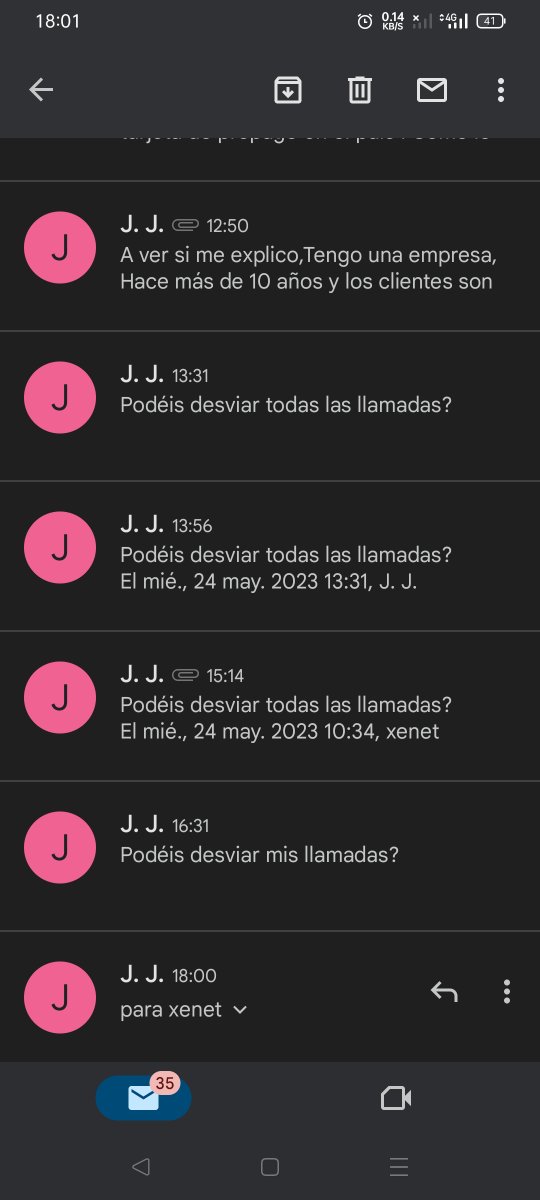Archive this email conversation
The image size is (540, 1200).
click(288, 90)
